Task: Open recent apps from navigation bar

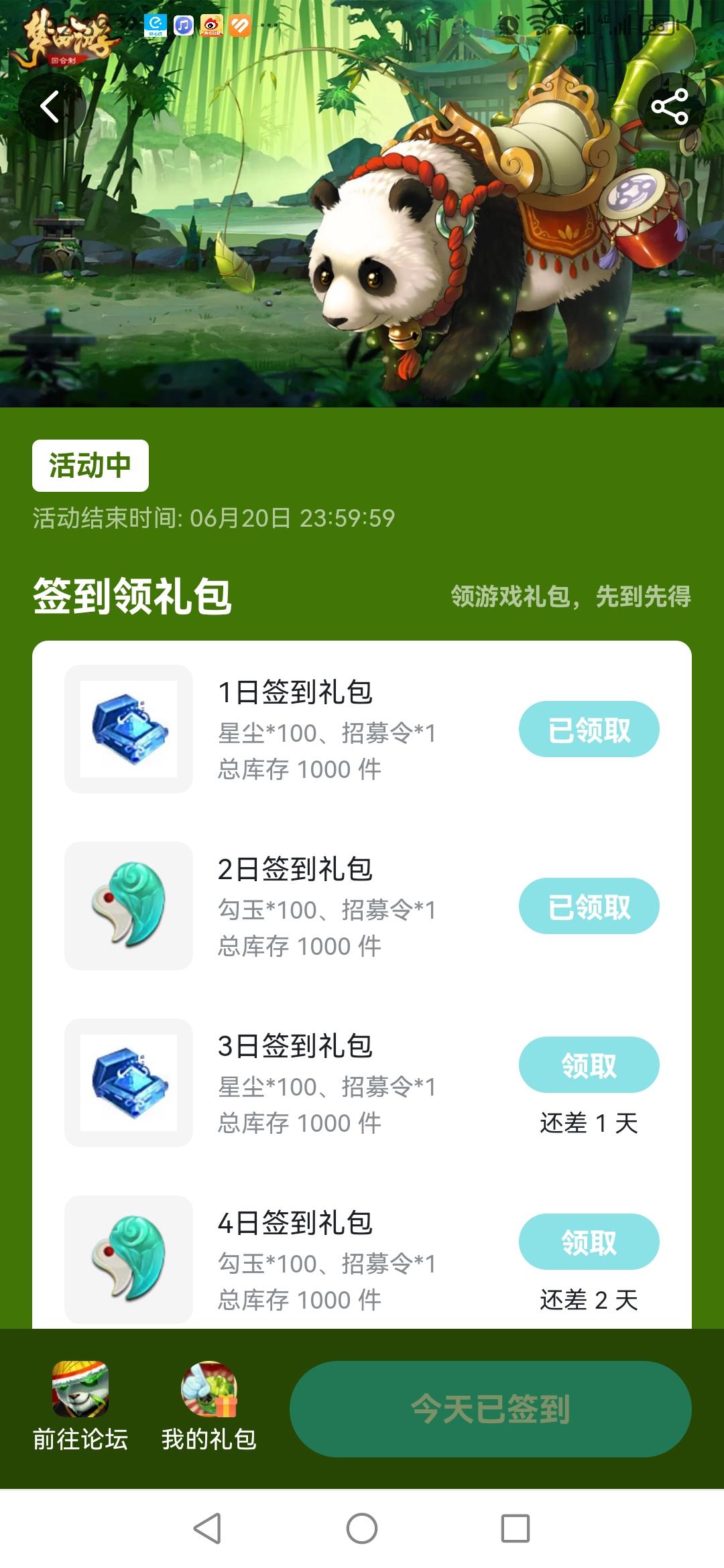Action: [516, 1528]
